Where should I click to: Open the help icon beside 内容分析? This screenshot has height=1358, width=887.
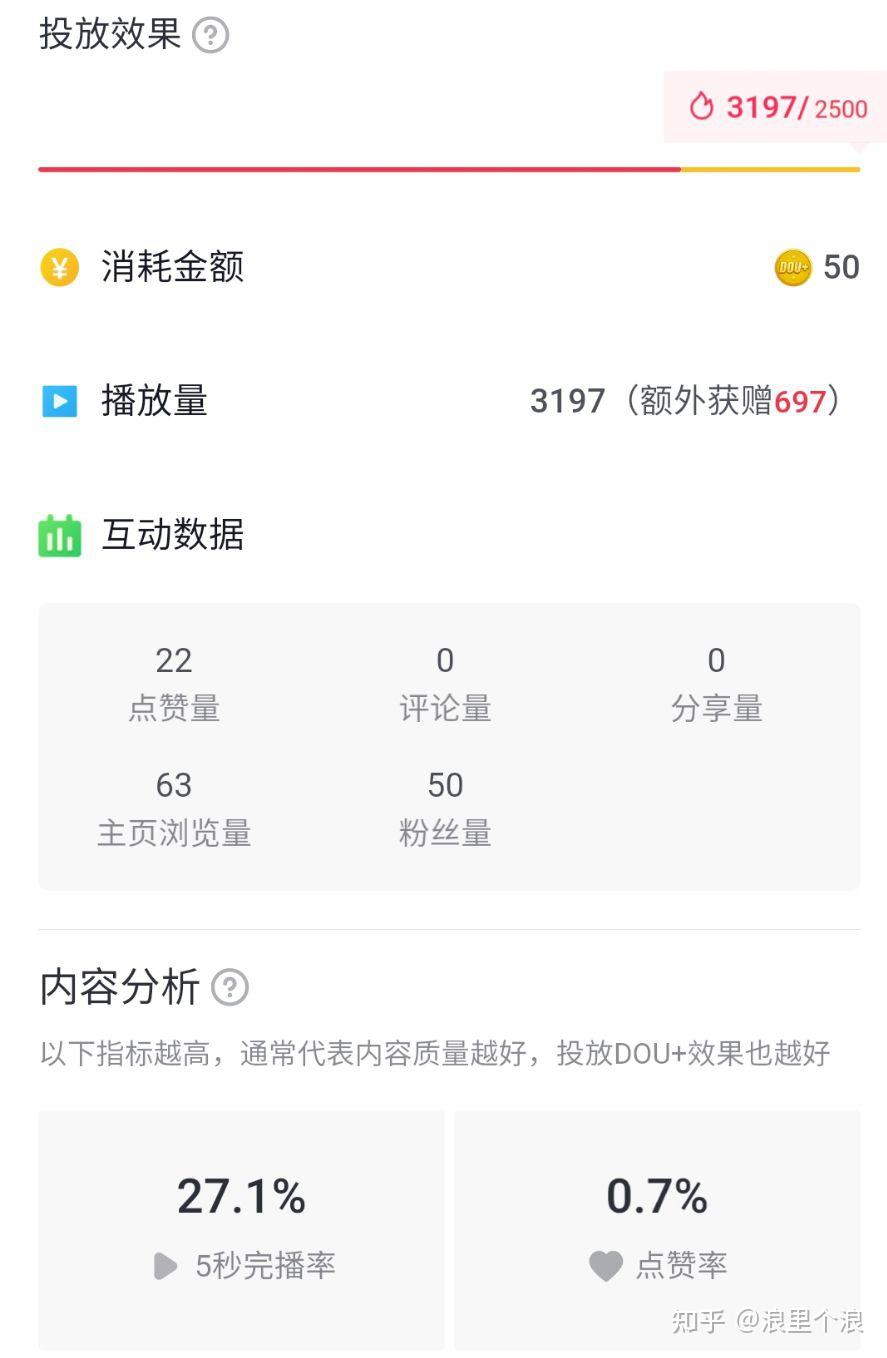pos(230,987)
